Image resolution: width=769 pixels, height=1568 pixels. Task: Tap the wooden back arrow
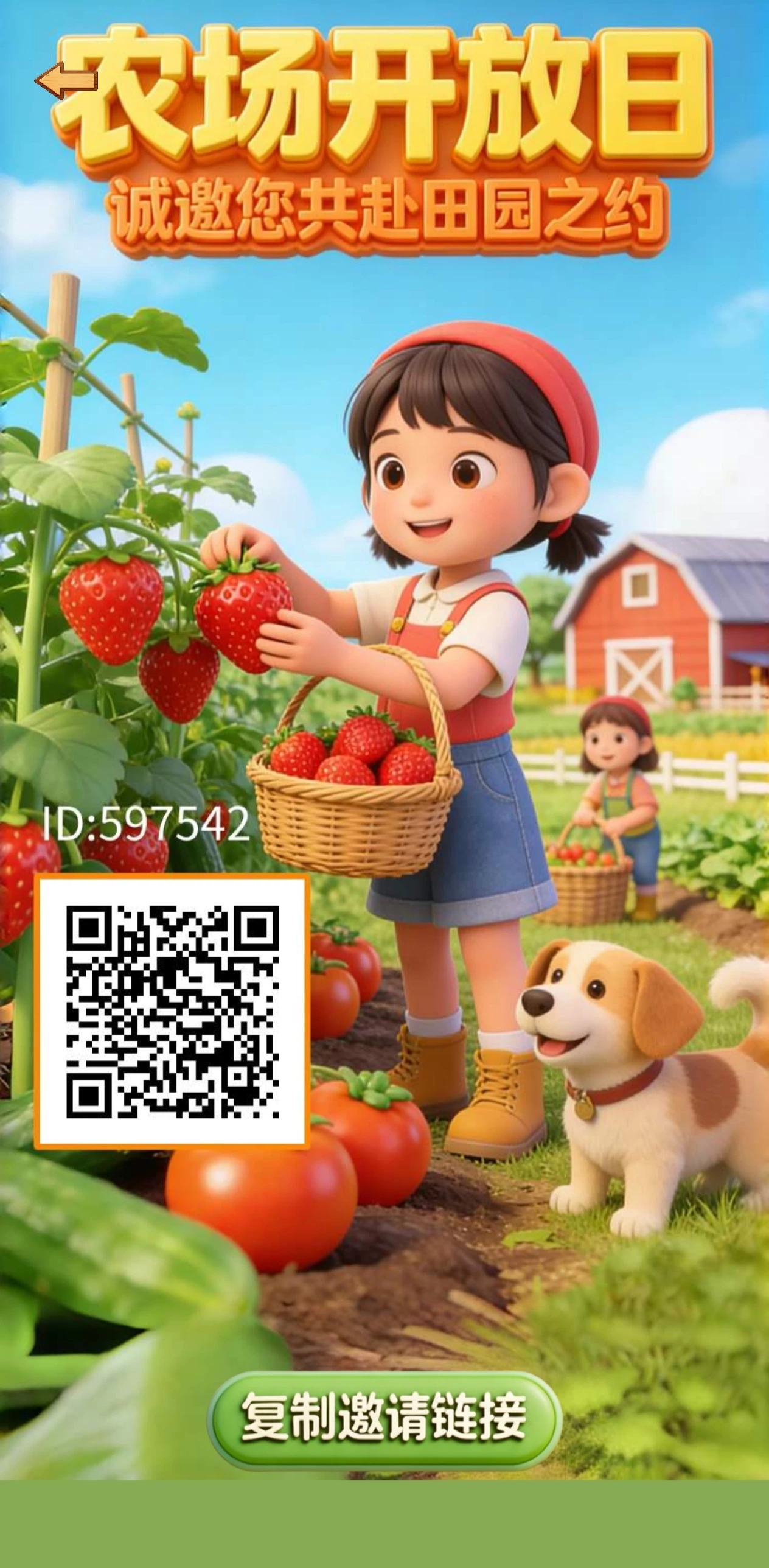(66, 80)
